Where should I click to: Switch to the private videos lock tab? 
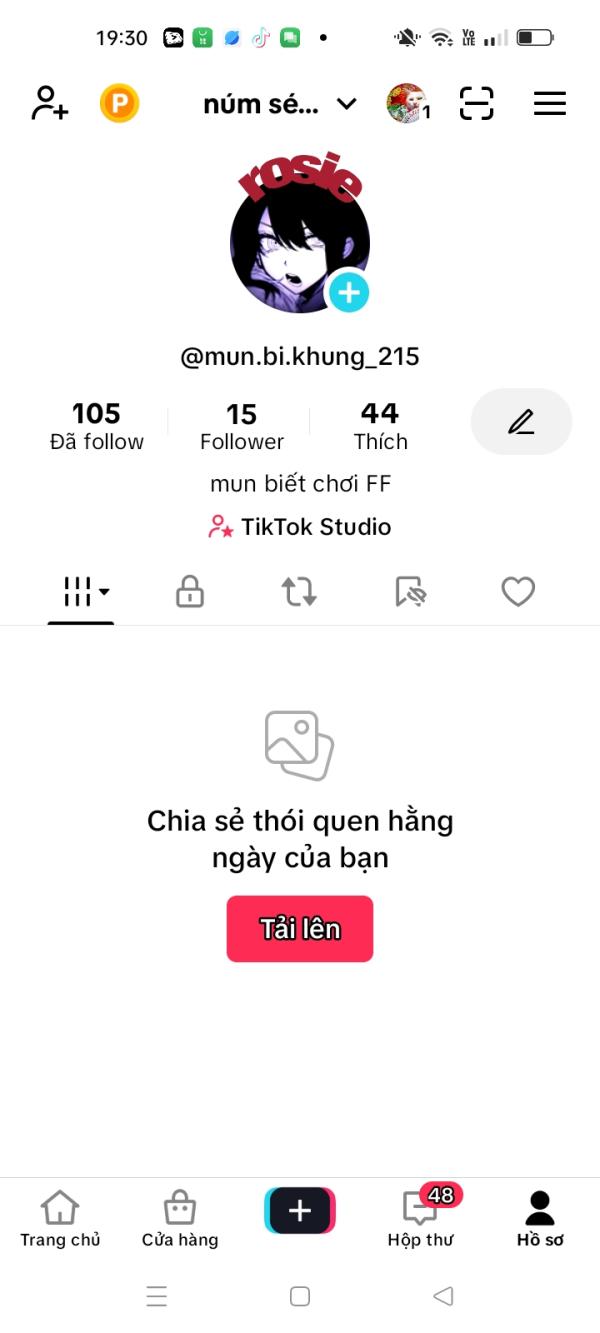(x=190, y=592)
